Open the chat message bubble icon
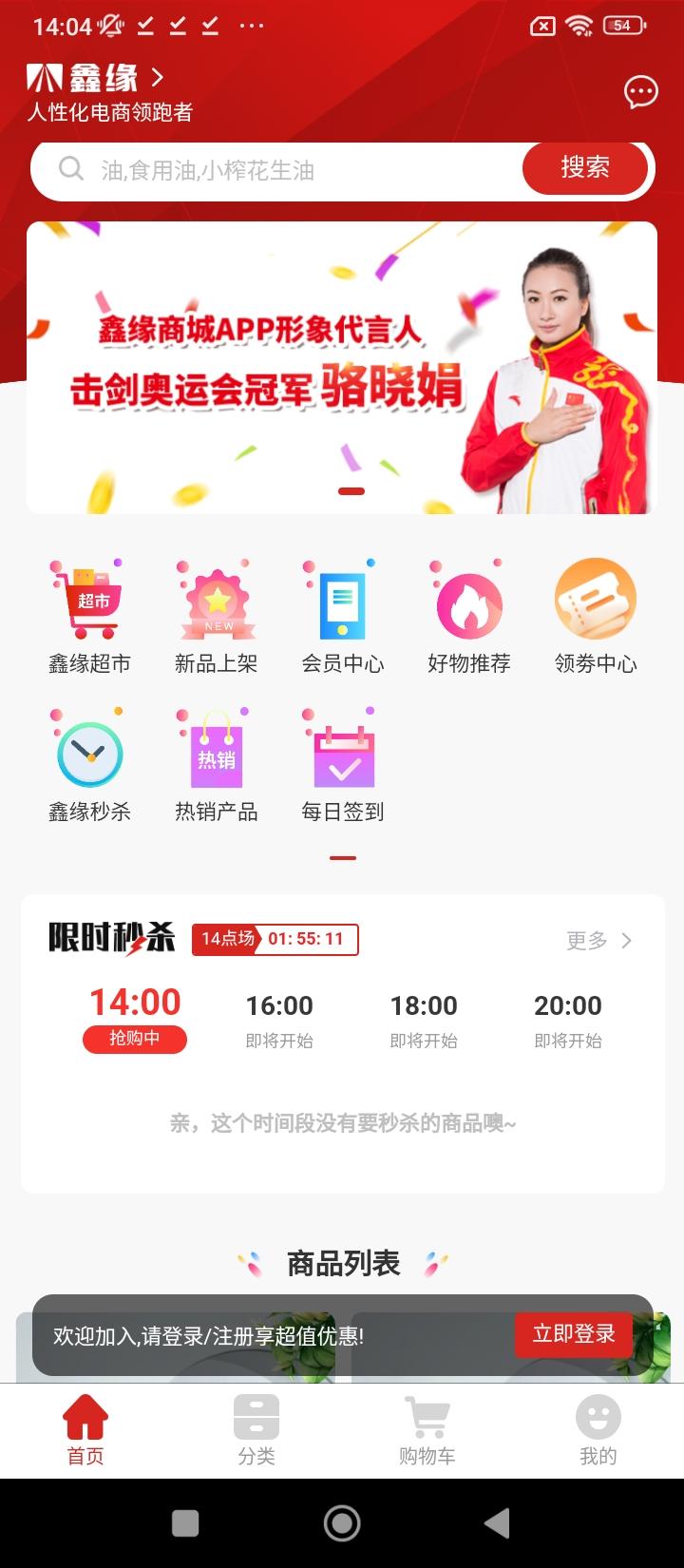Image resolution: width=684 pixels, height=1568 pixels. click(639, 92)
